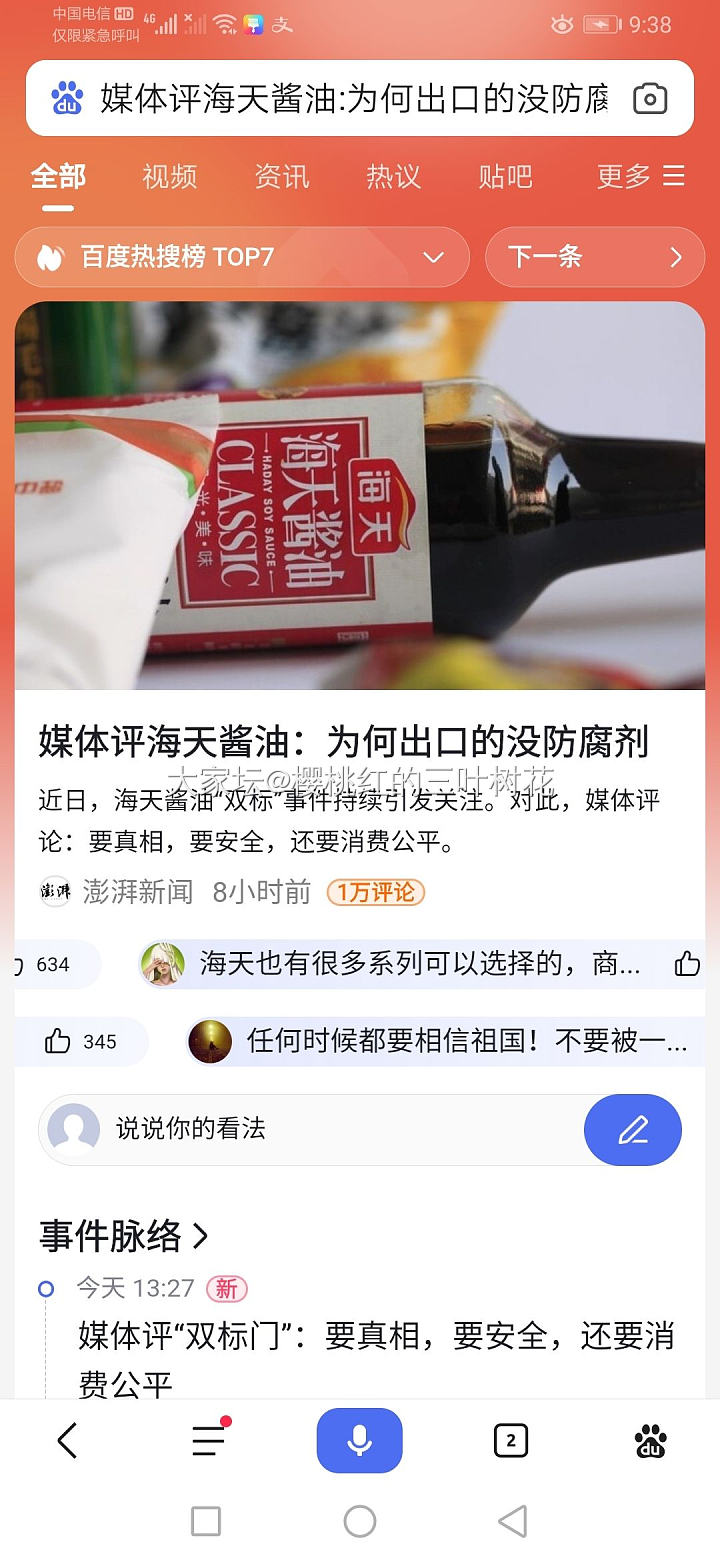Switch to the 资讯 tab
The image size is (720, 1560).
click(x=281, y=177)
